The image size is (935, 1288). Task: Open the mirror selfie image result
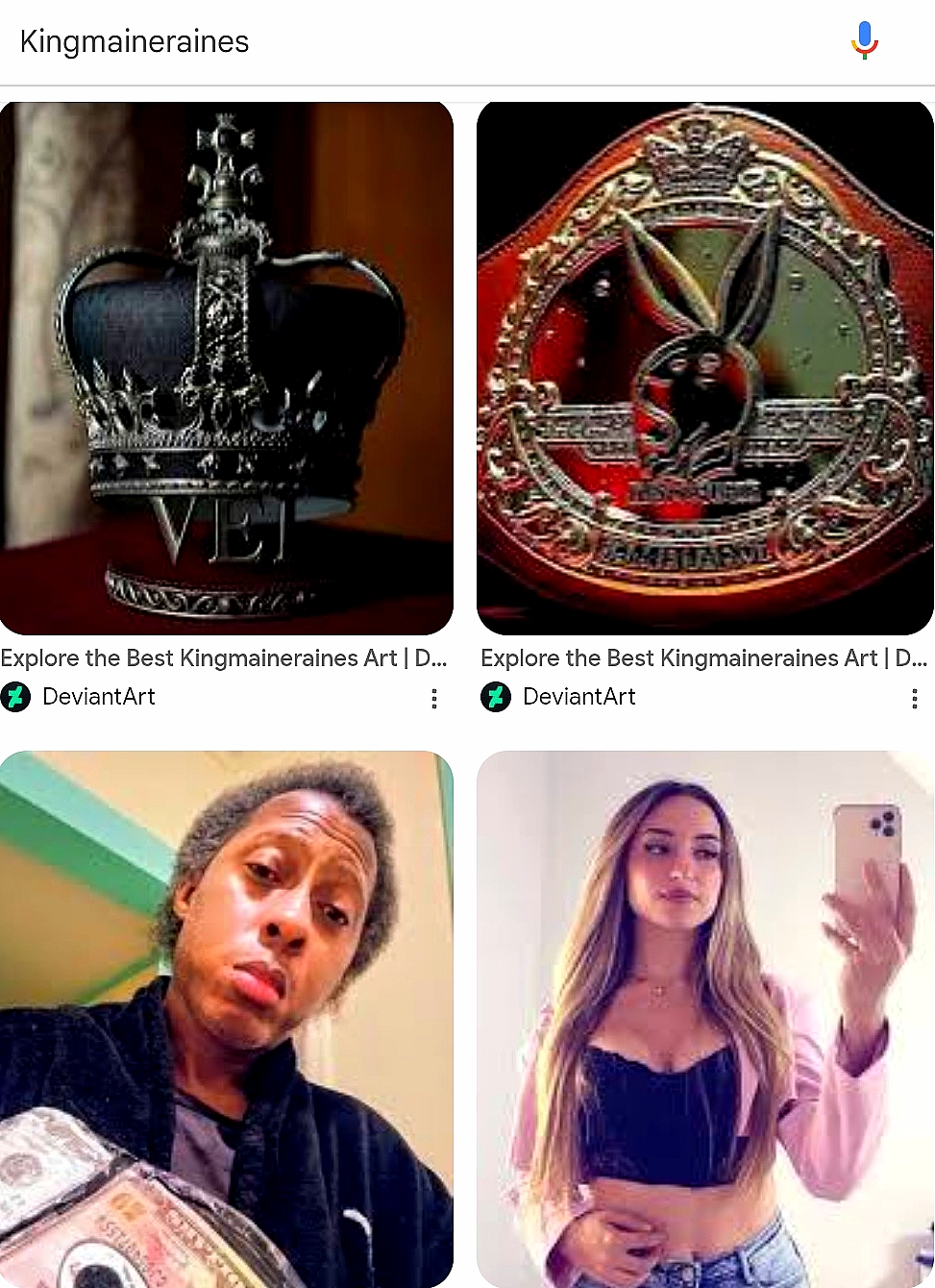pyautogui.click(x=704, y=1019)
